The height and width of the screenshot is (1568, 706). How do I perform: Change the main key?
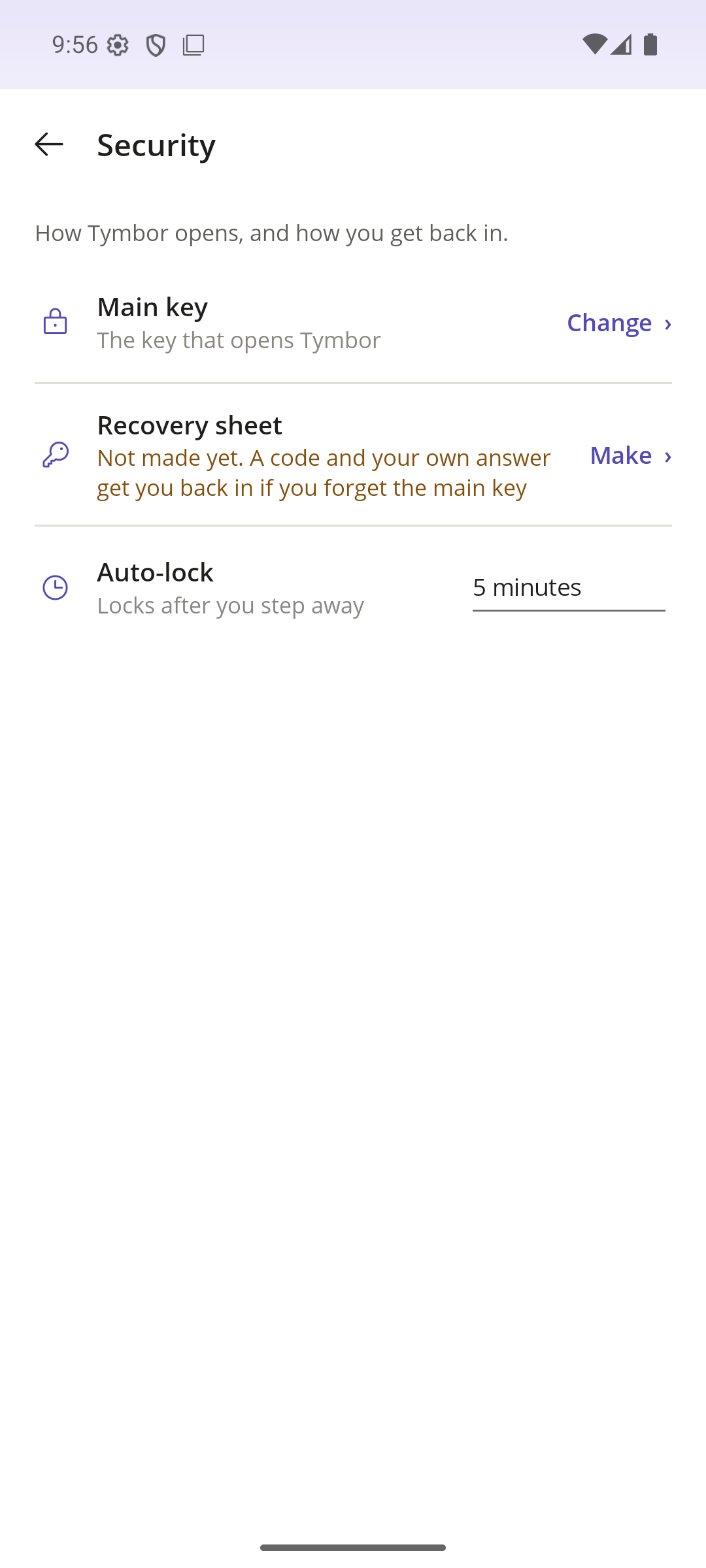(x=618, y=323)
